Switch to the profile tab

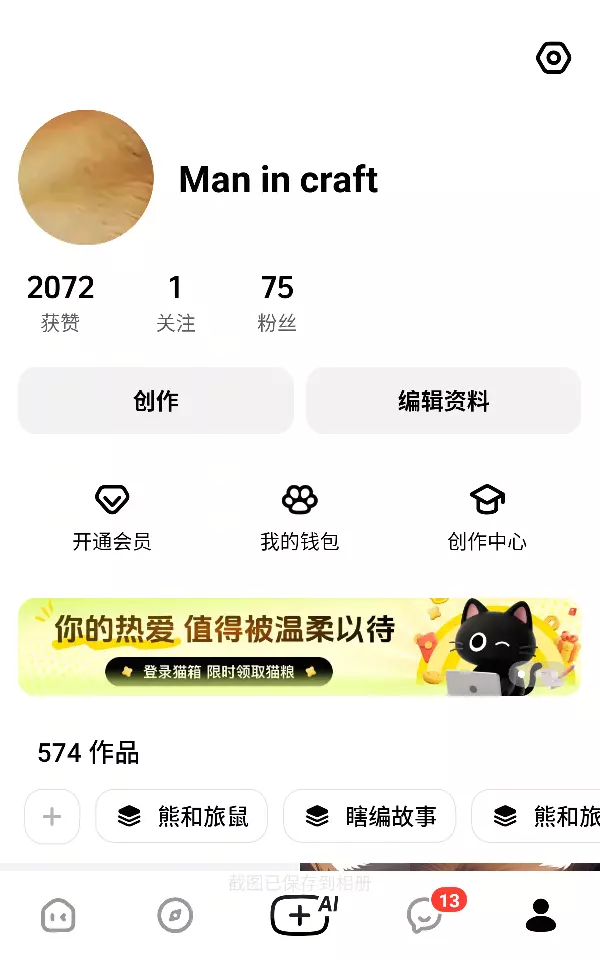(541, 915)
